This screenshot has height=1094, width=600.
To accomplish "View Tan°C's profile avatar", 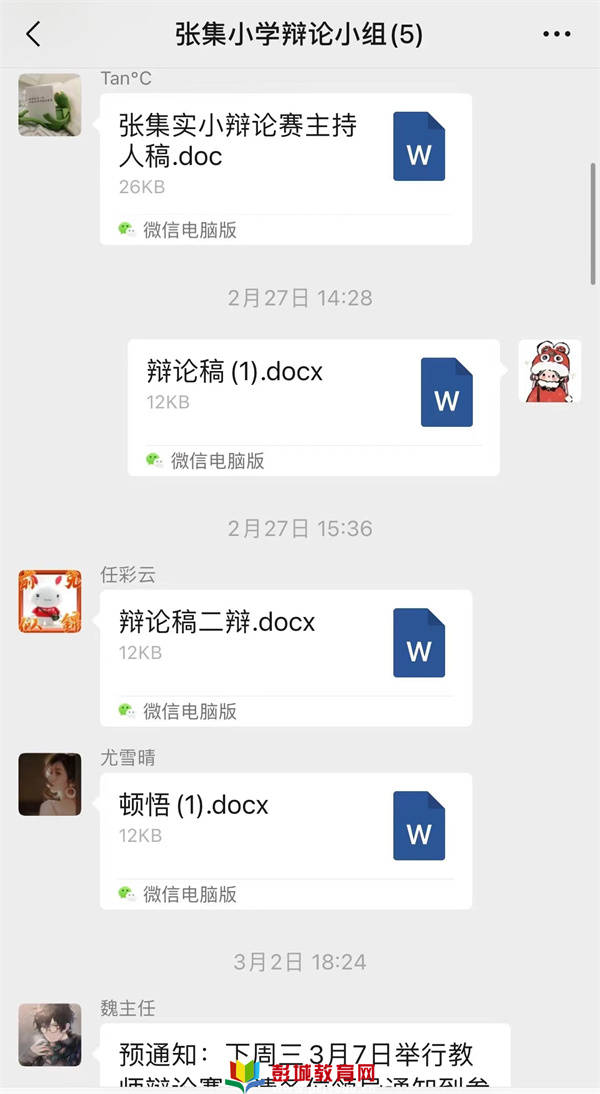I will click(49, 104).
